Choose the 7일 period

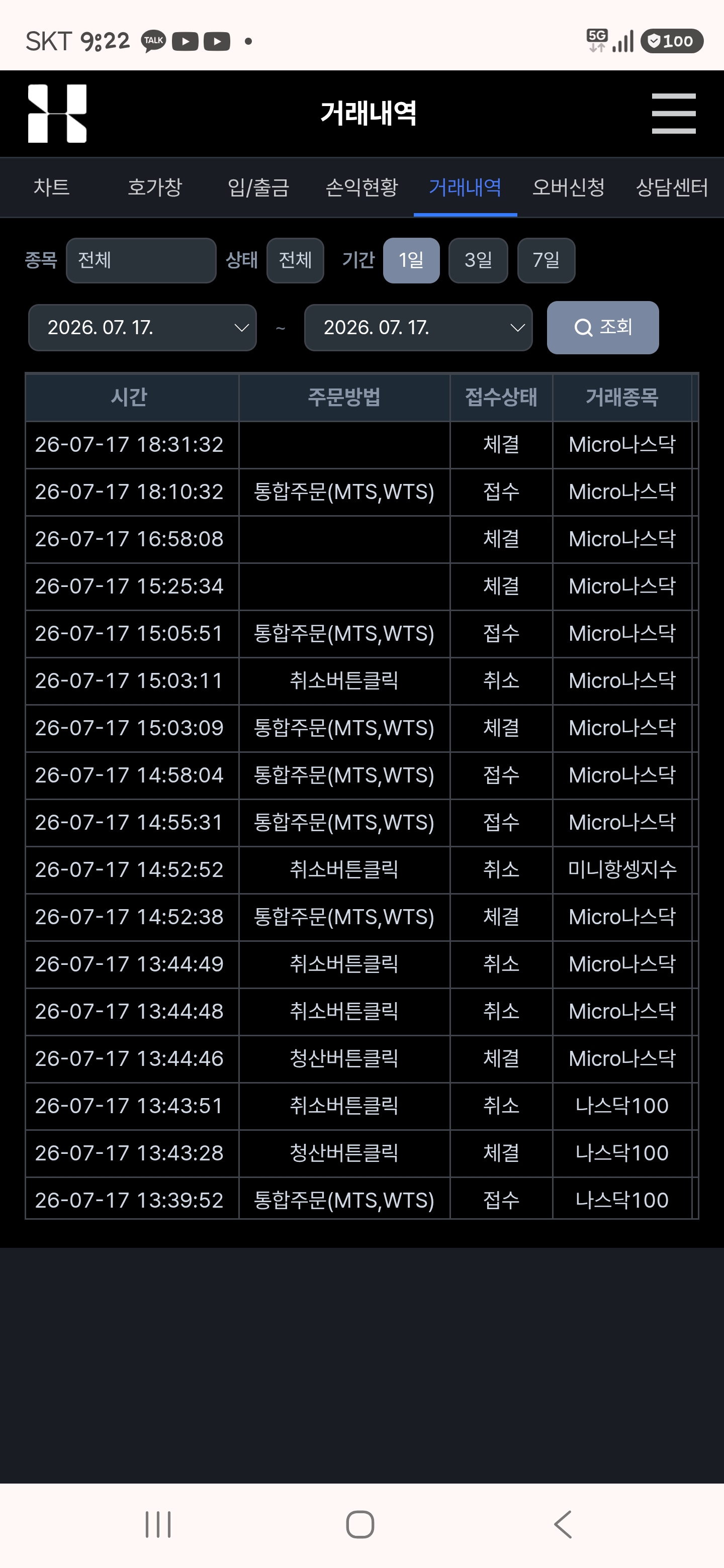[546, 260]
